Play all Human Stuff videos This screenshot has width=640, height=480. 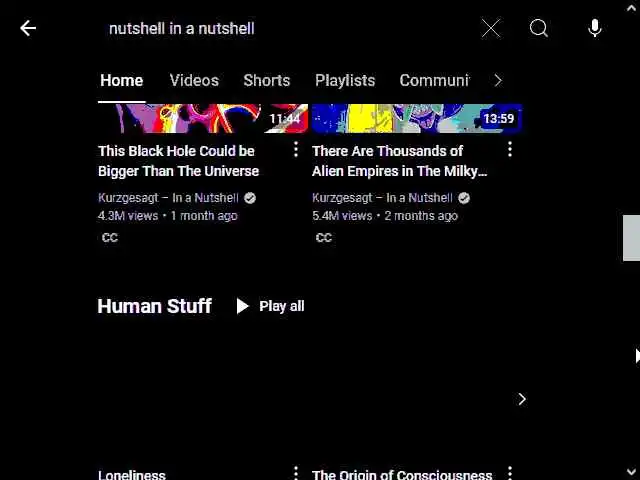click(x=270, y=306)
